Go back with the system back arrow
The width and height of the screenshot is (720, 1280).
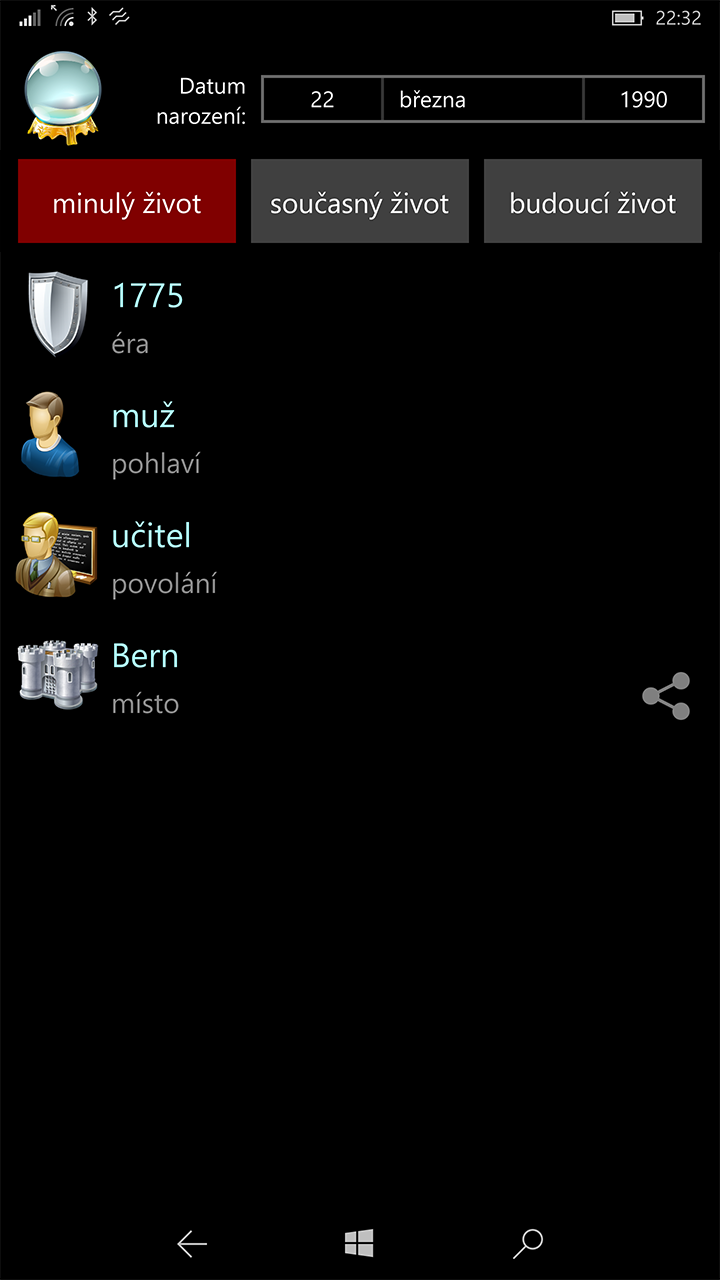point(192,1243)
